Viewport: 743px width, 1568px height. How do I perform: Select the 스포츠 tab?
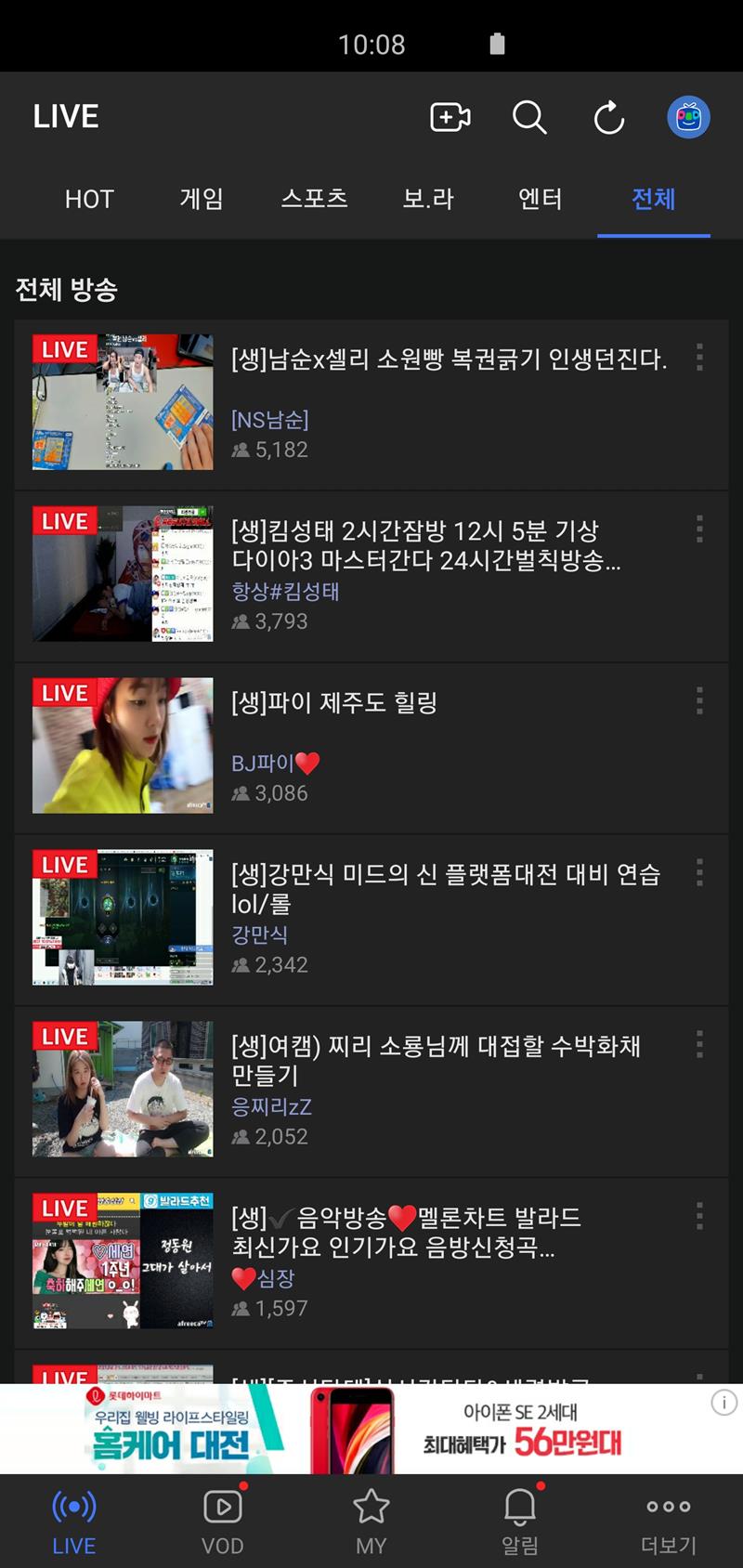click(x=315, y=199)
